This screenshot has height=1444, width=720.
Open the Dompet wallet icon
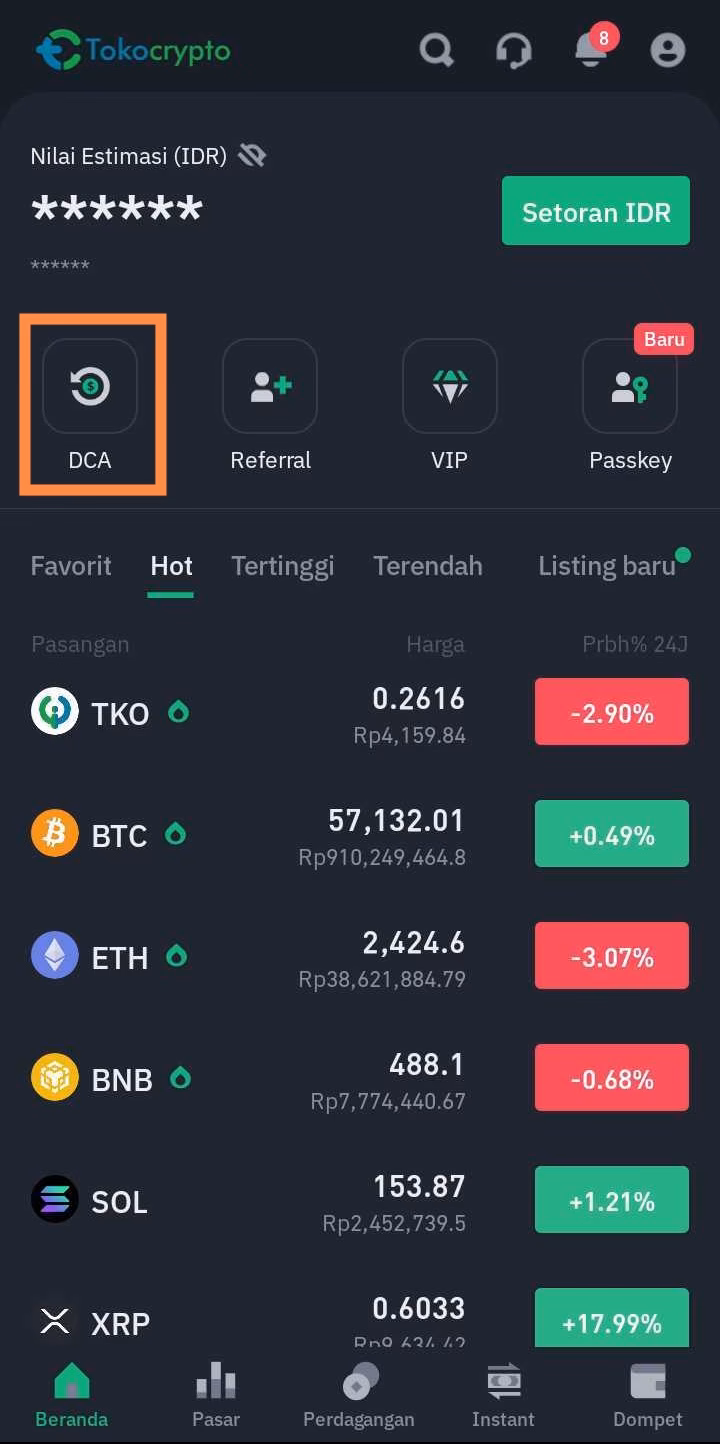647,1395
